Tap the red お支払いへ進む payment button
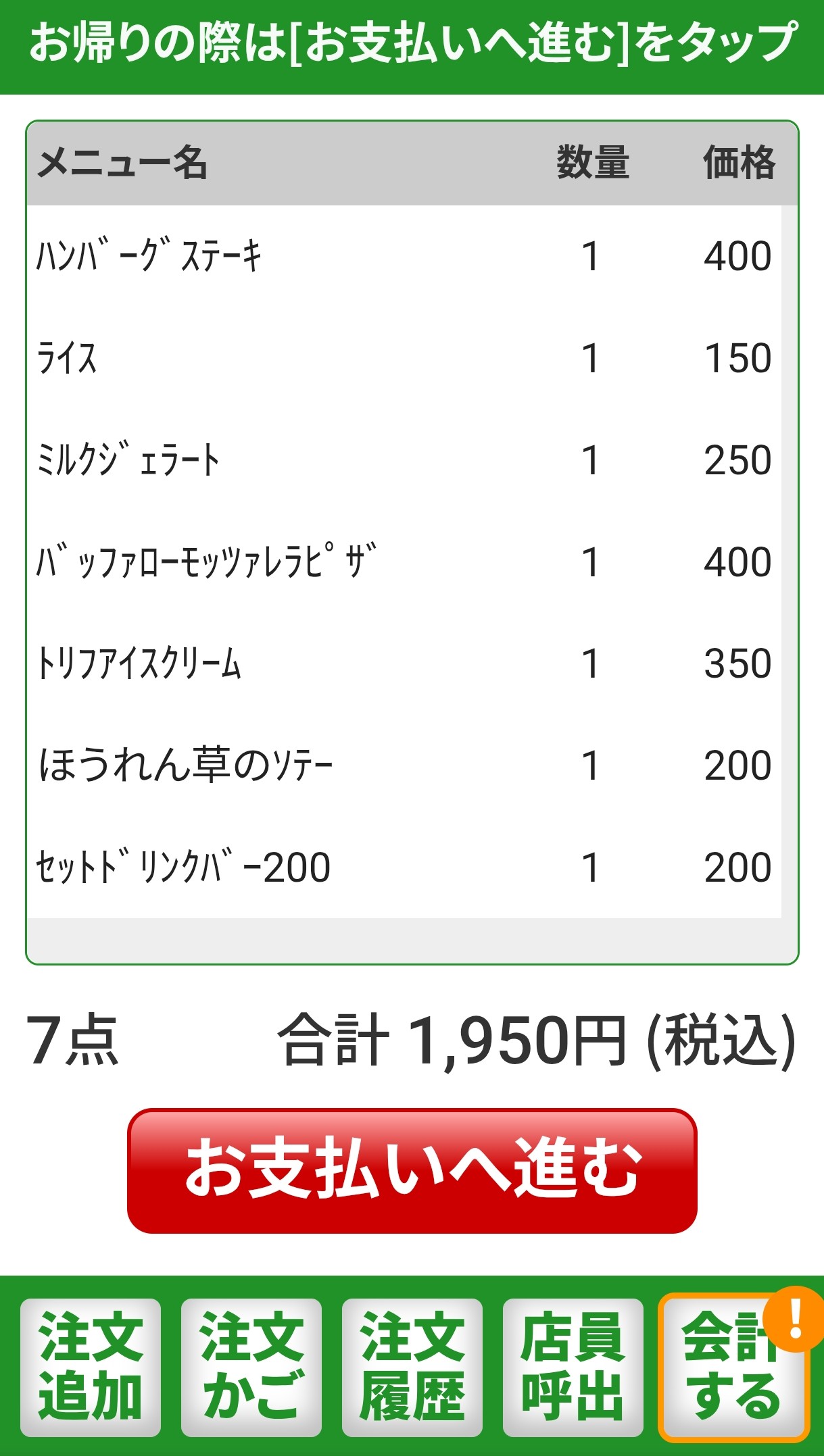This screenshot has height=1456, width=824. click(412, 1170)
